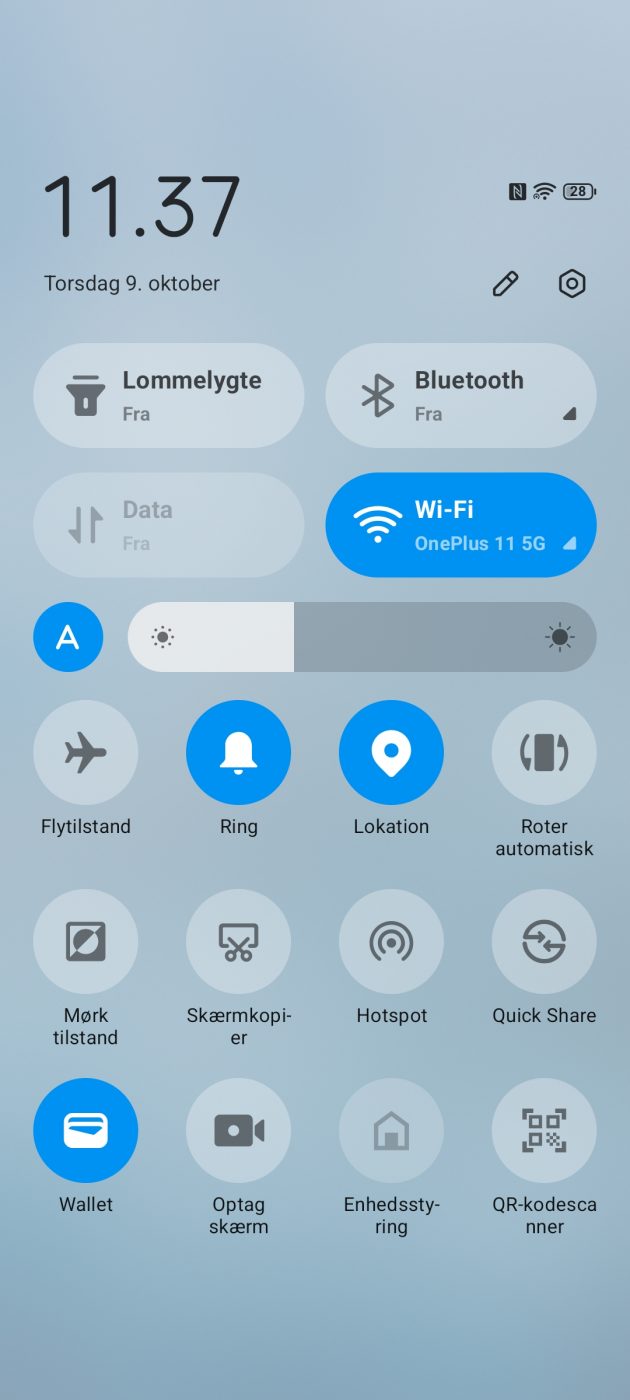Disable Lokation
Viewport: 630px width, 1400px height.
click(x=391, y=752)
